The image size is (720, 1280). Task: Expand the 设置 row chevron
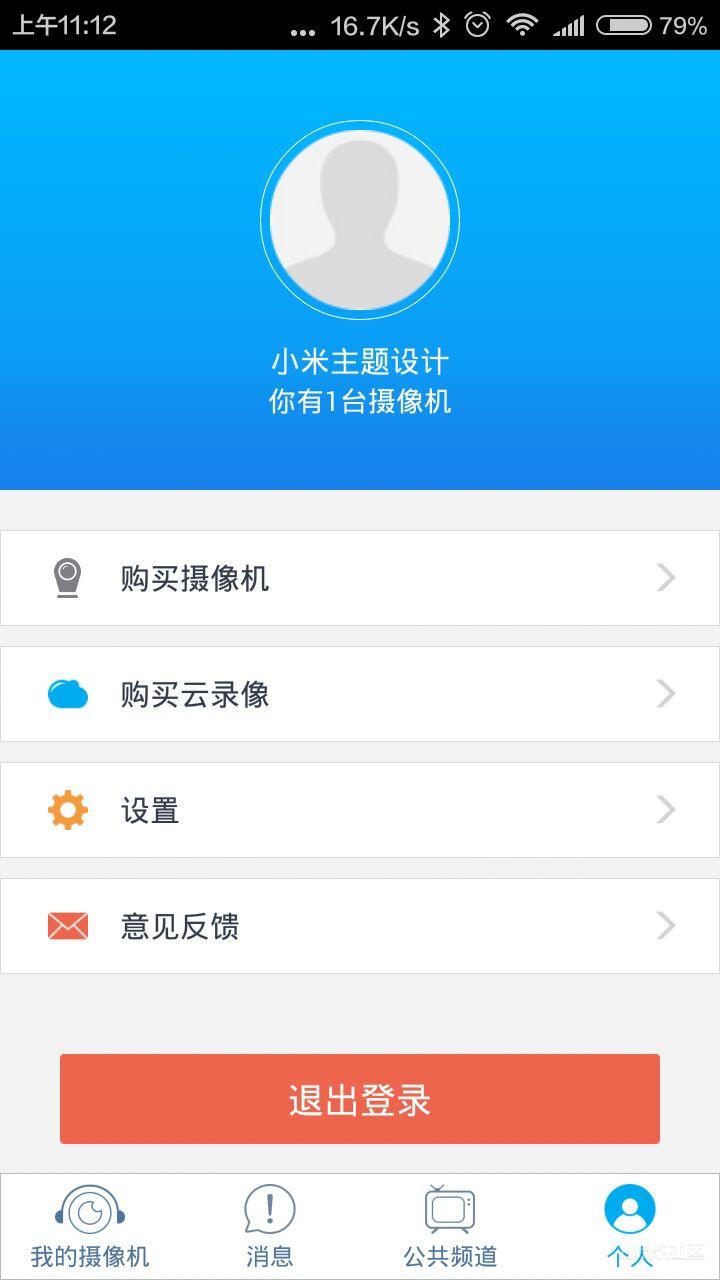tap(666, 810)
